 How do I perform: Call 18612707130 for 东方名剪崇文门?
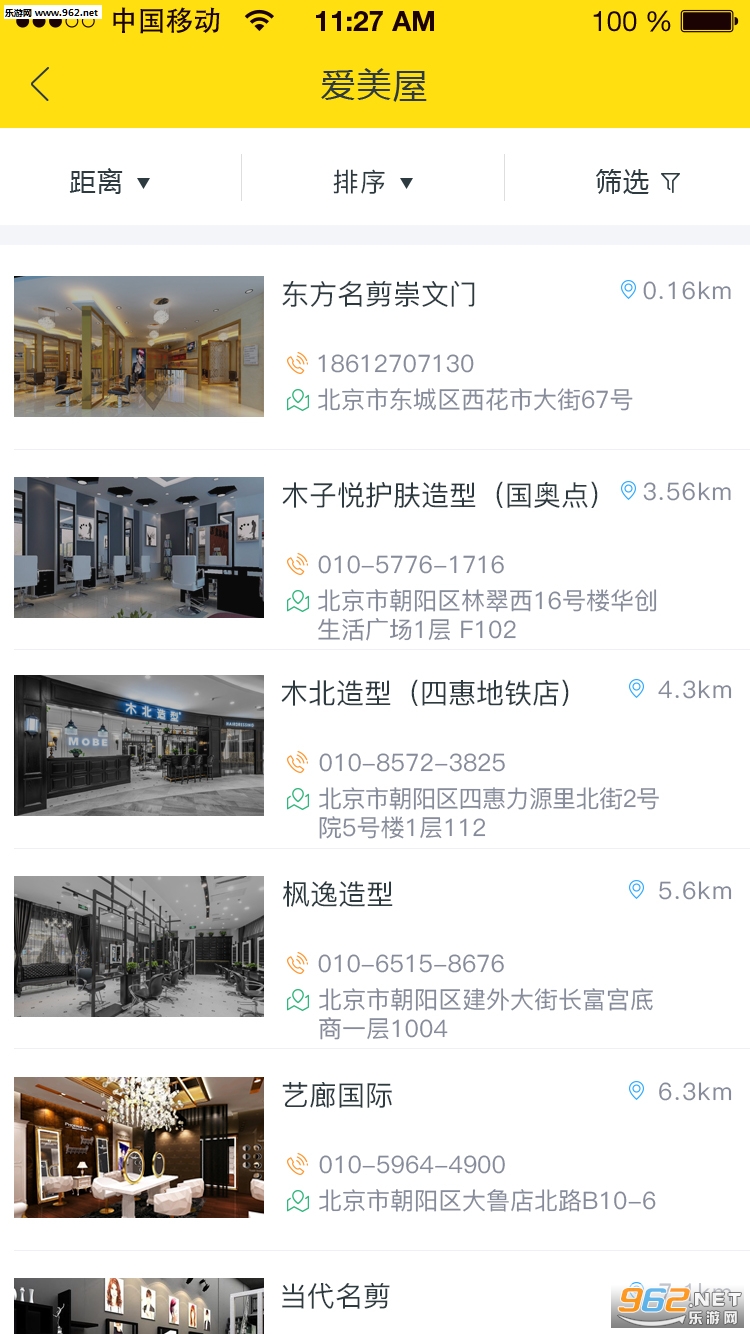394,364
